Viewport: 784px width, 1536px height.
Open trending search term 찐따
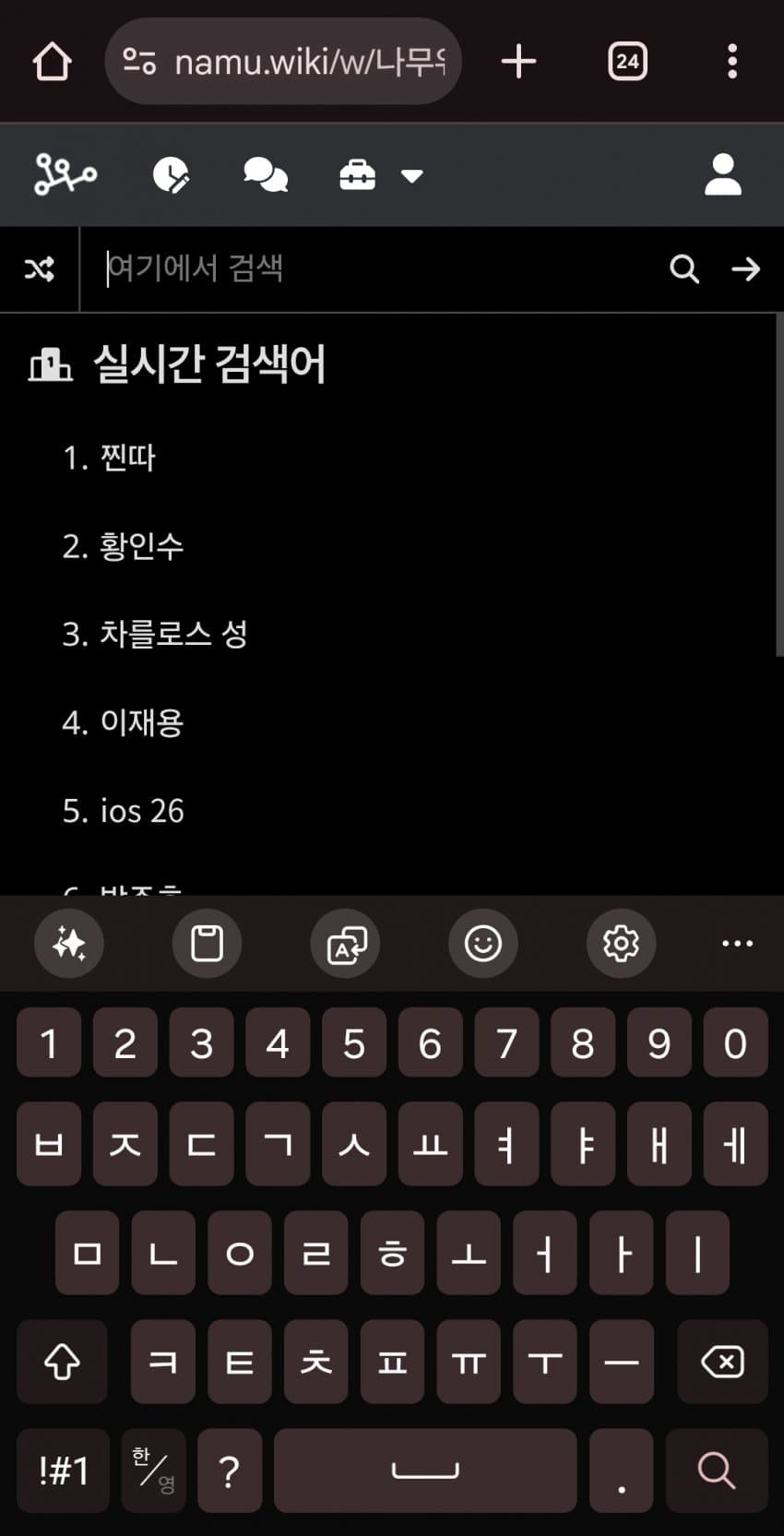tap(127, 458)
